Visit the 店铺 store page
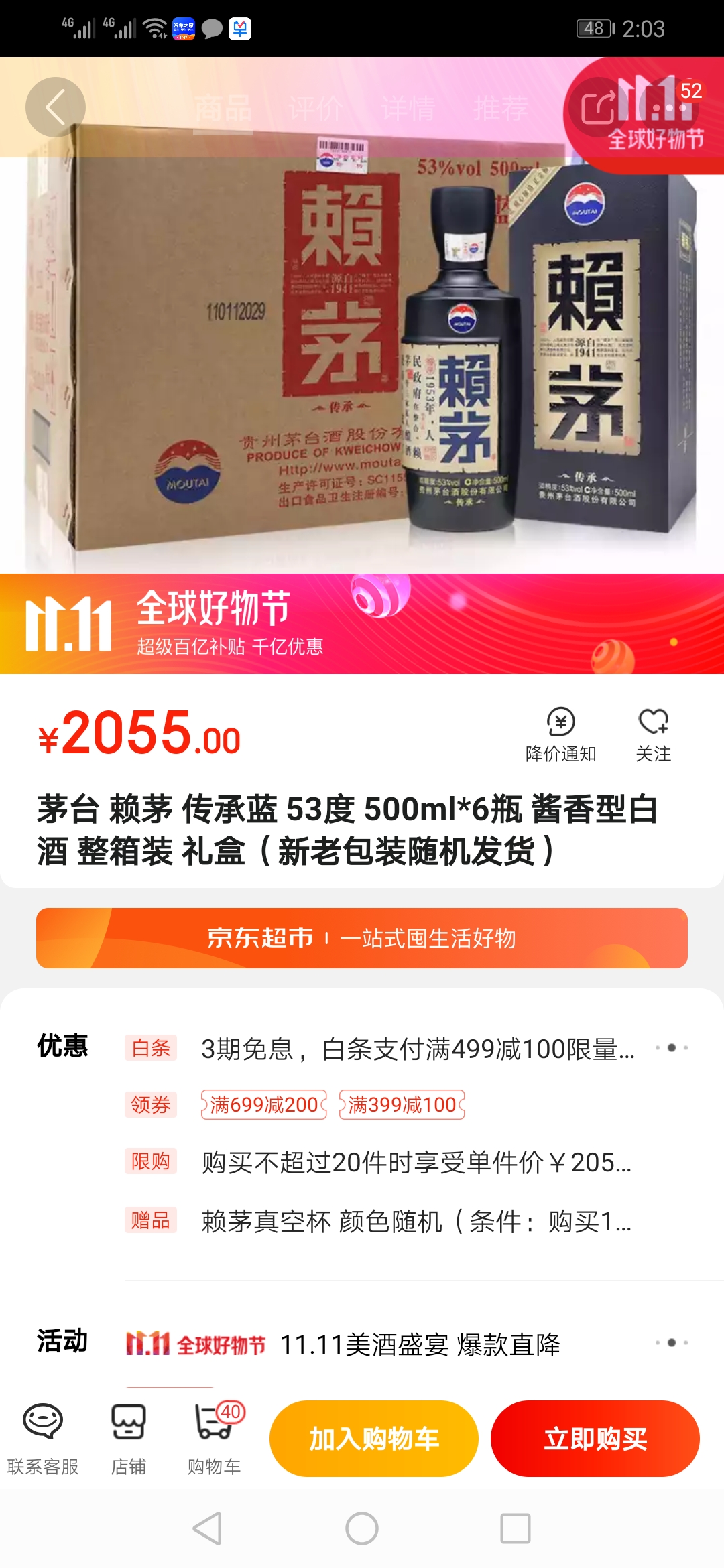Screen dimensions: 724x1568 (x=129, y=1439)
